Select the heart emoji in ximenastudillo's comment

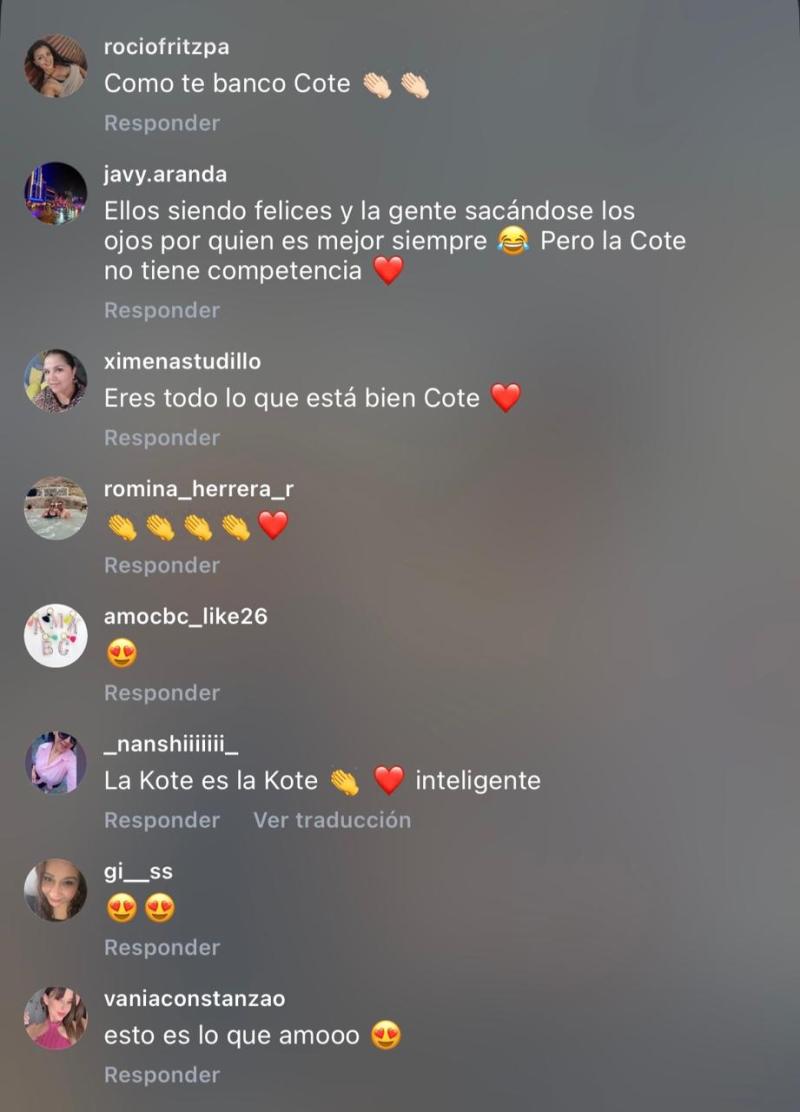click(506, 396)
